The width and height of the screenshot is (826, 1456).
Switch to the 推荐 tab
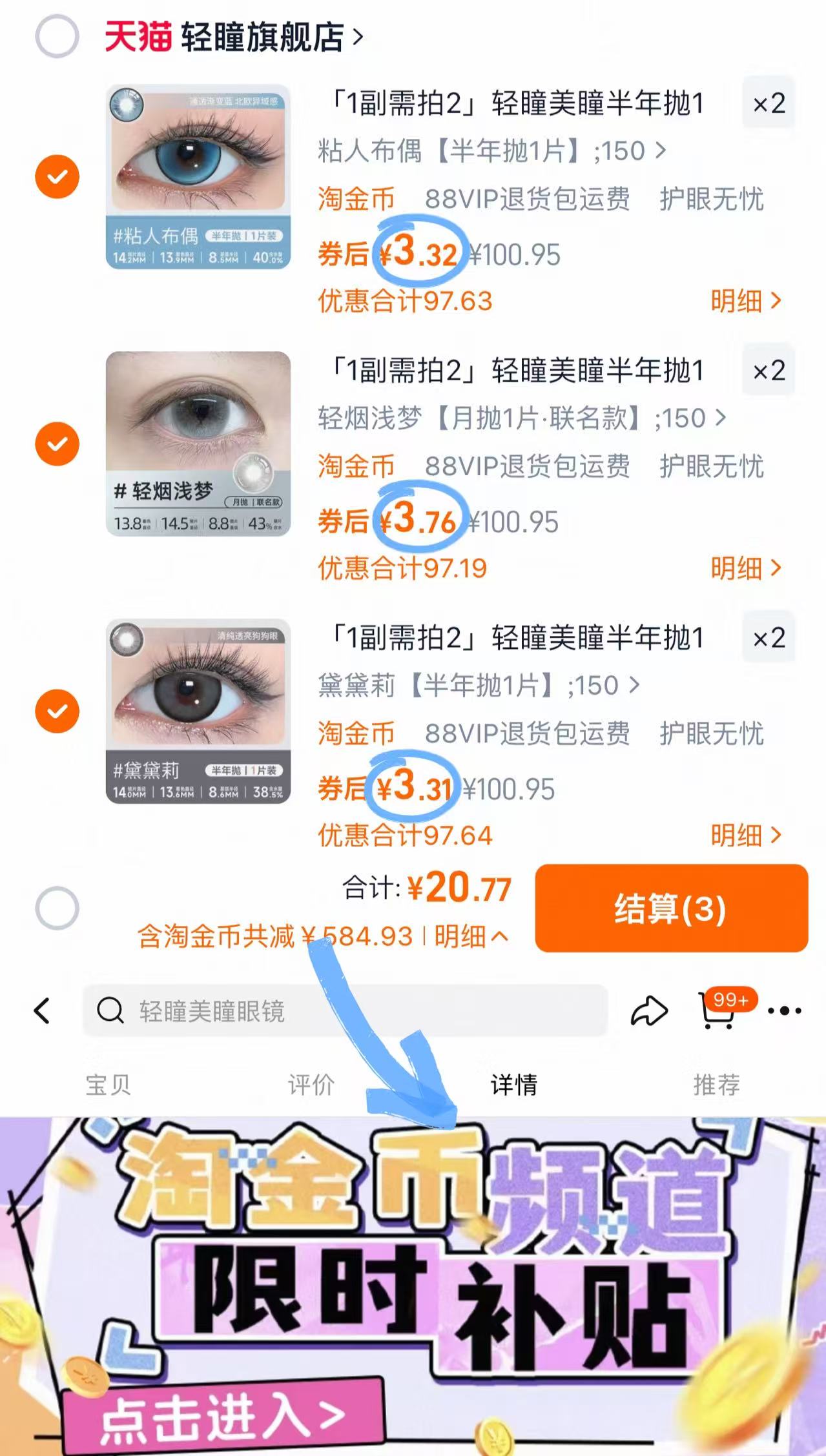[x=714, y=1086]
